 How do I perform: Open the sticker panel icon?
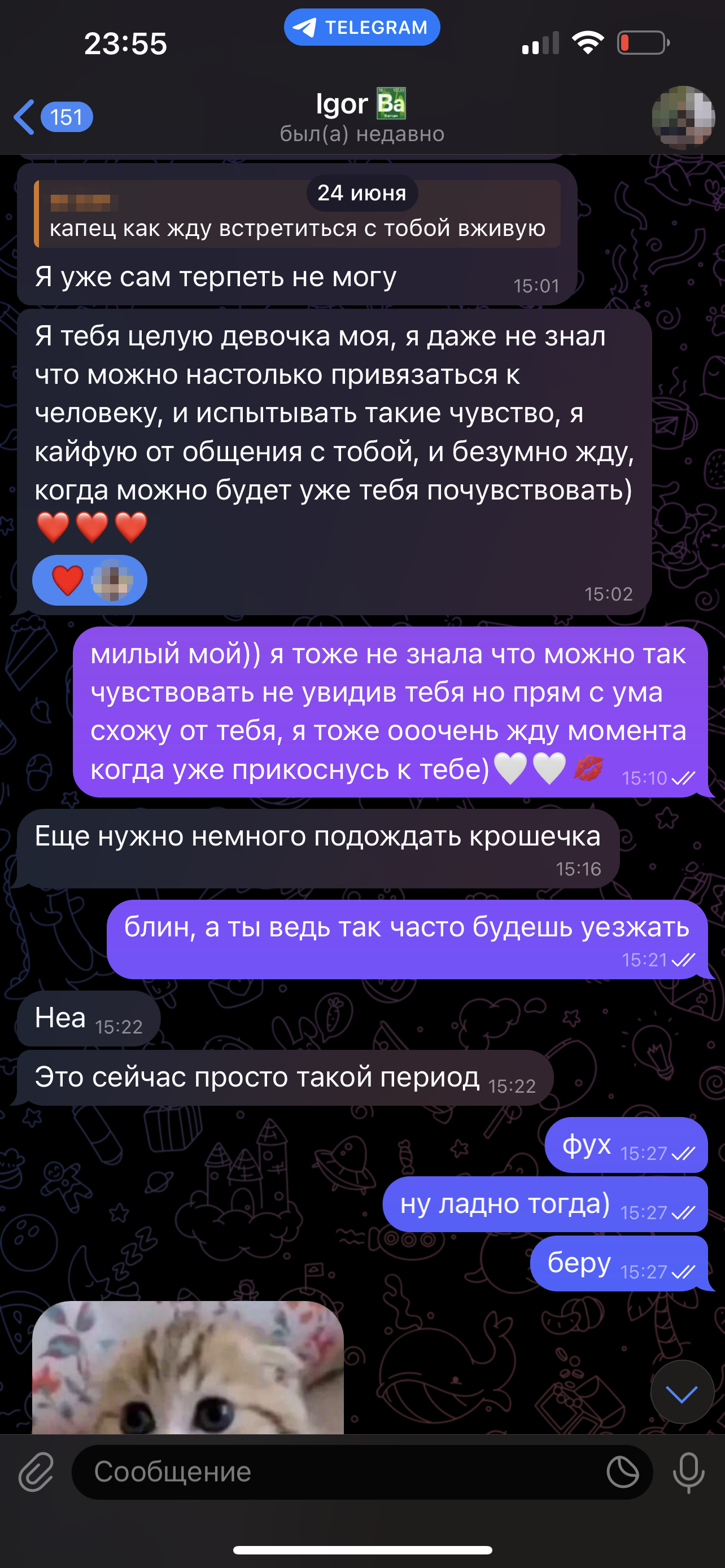point(623,1472)
